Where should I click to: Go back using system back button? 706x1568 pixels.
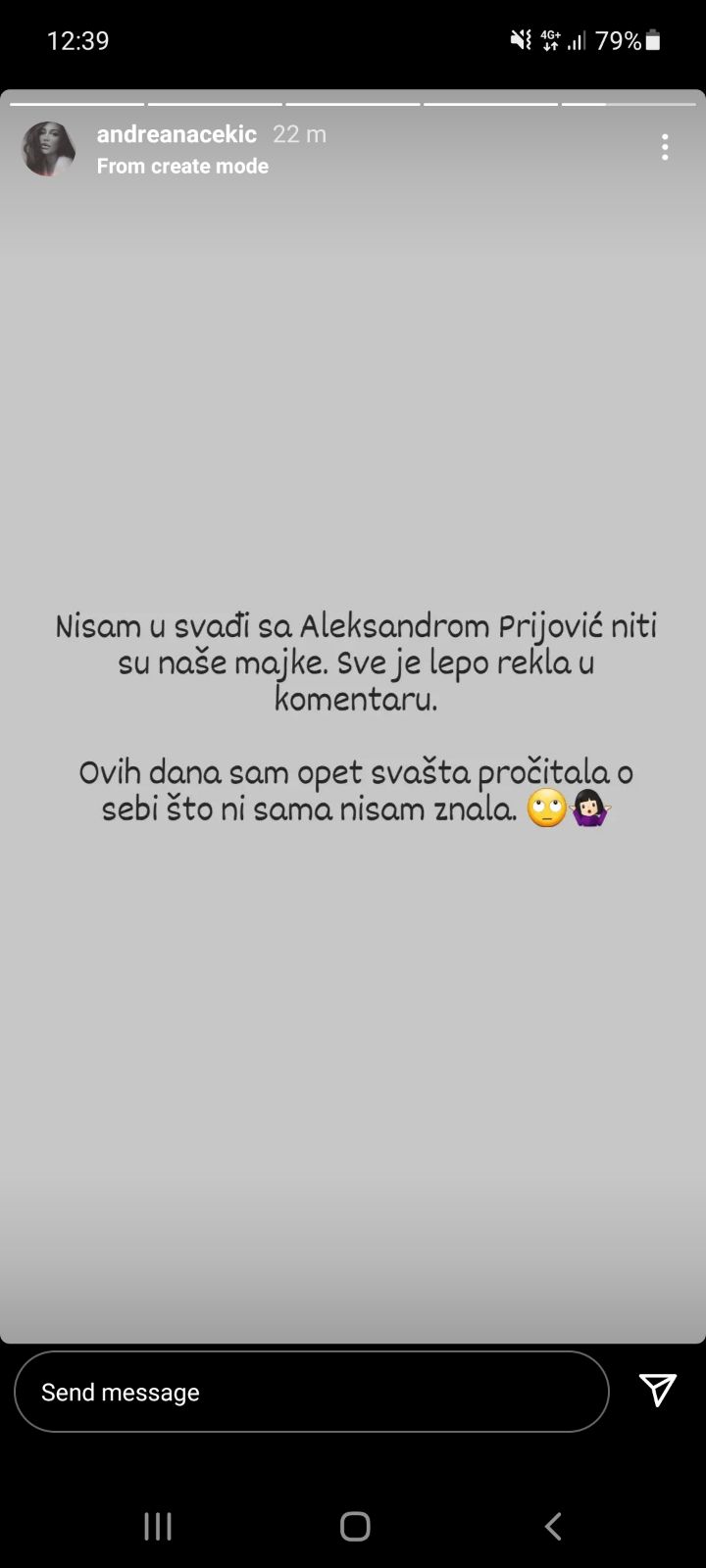click(552, 1526)
